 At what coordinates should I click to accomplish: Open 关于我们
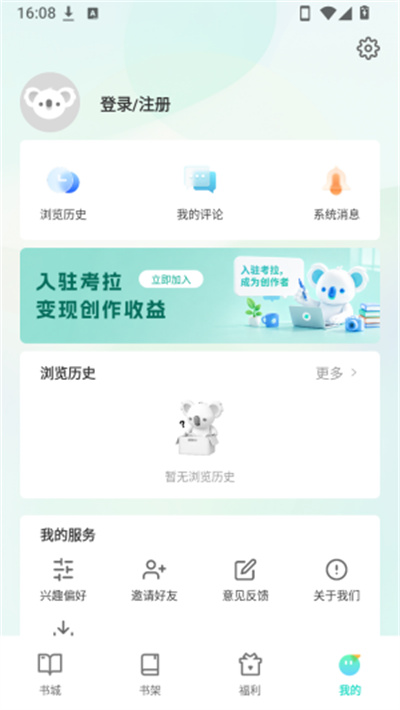tap(336, 580)
